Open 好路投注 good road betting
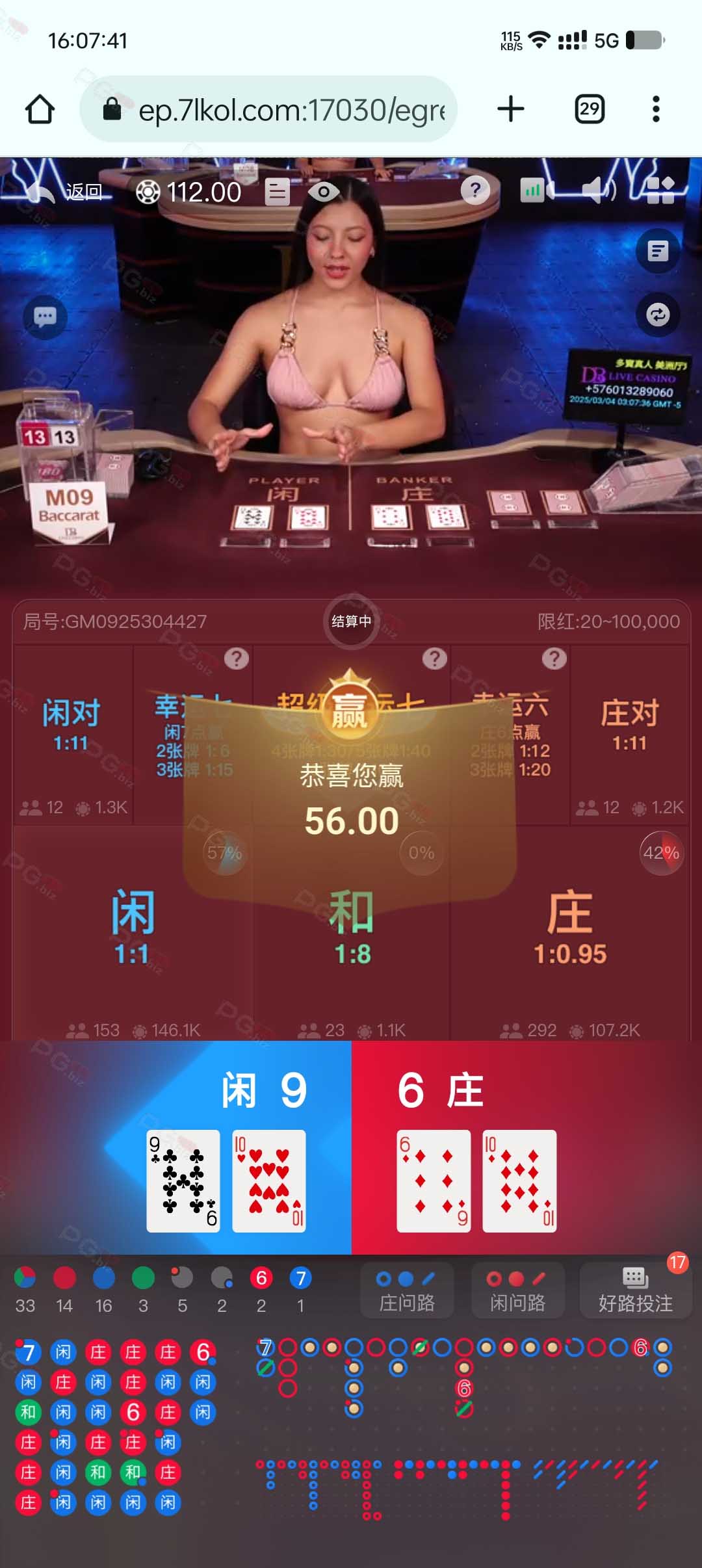The image size is (702, 1568). pyautogui.click(x=635, y=1291)
